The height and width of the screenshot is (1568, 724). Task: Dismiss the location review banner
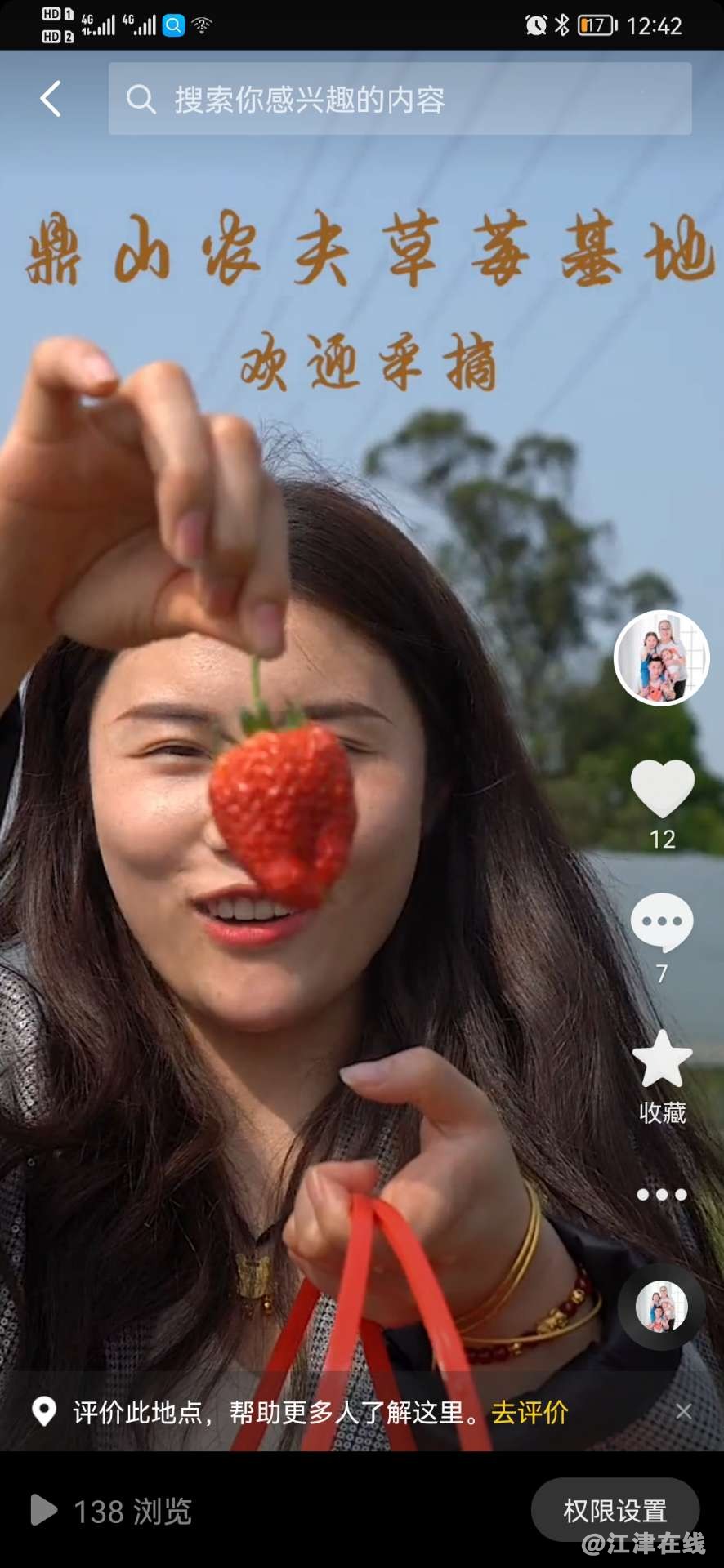684,1412
